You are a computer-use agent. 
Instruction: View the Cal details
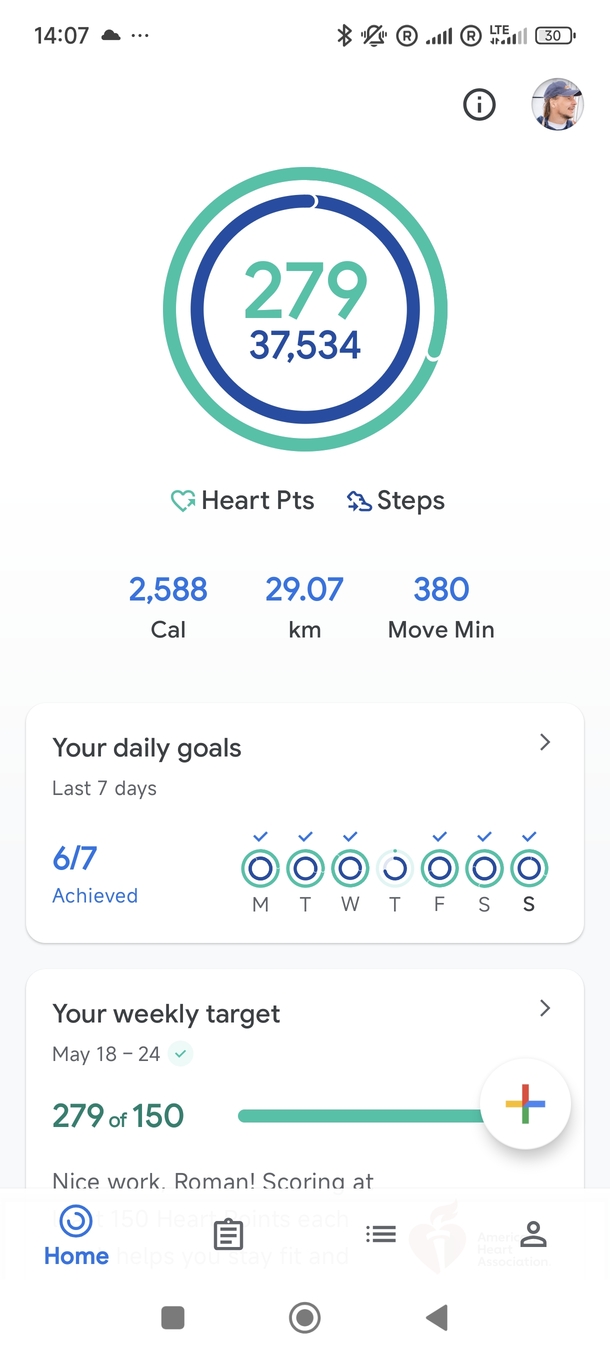[x=168, y=606]
